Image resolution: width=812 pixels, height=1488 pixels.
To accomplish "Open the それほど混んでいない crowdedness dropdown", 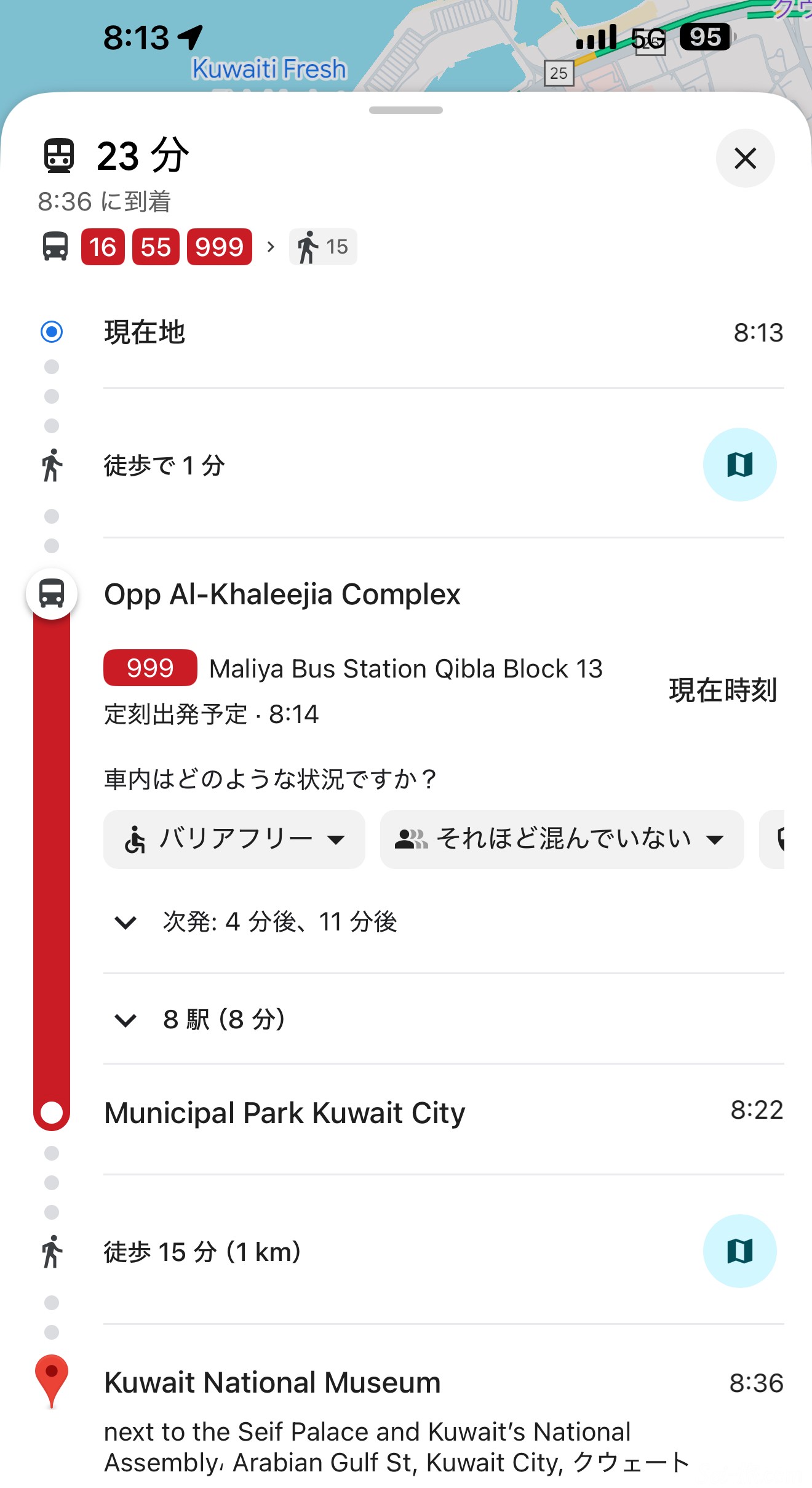I will pos(561,839).
